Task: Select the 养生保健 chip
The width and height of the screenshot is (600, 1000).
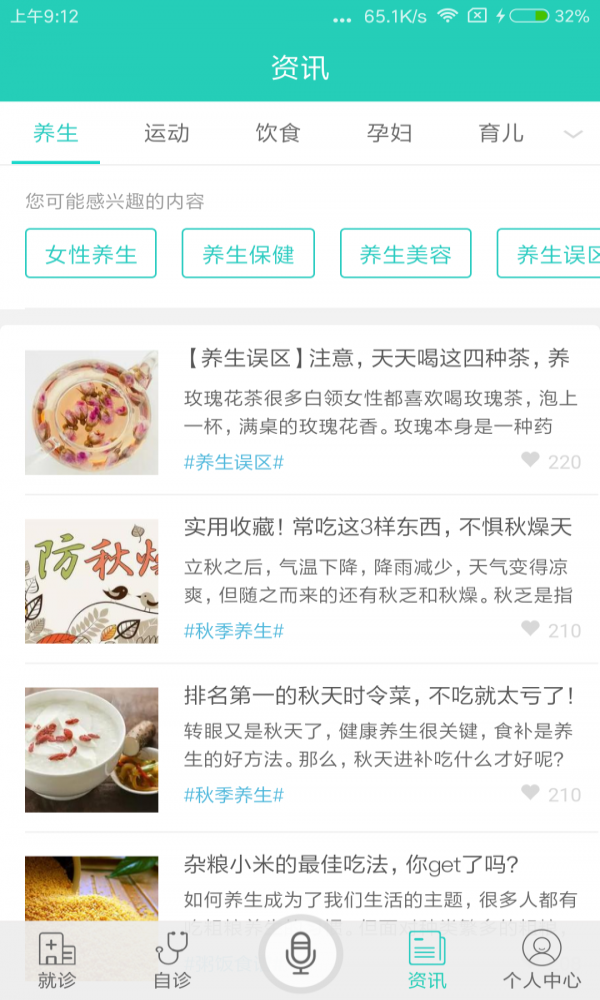Action: coord(248,254)
